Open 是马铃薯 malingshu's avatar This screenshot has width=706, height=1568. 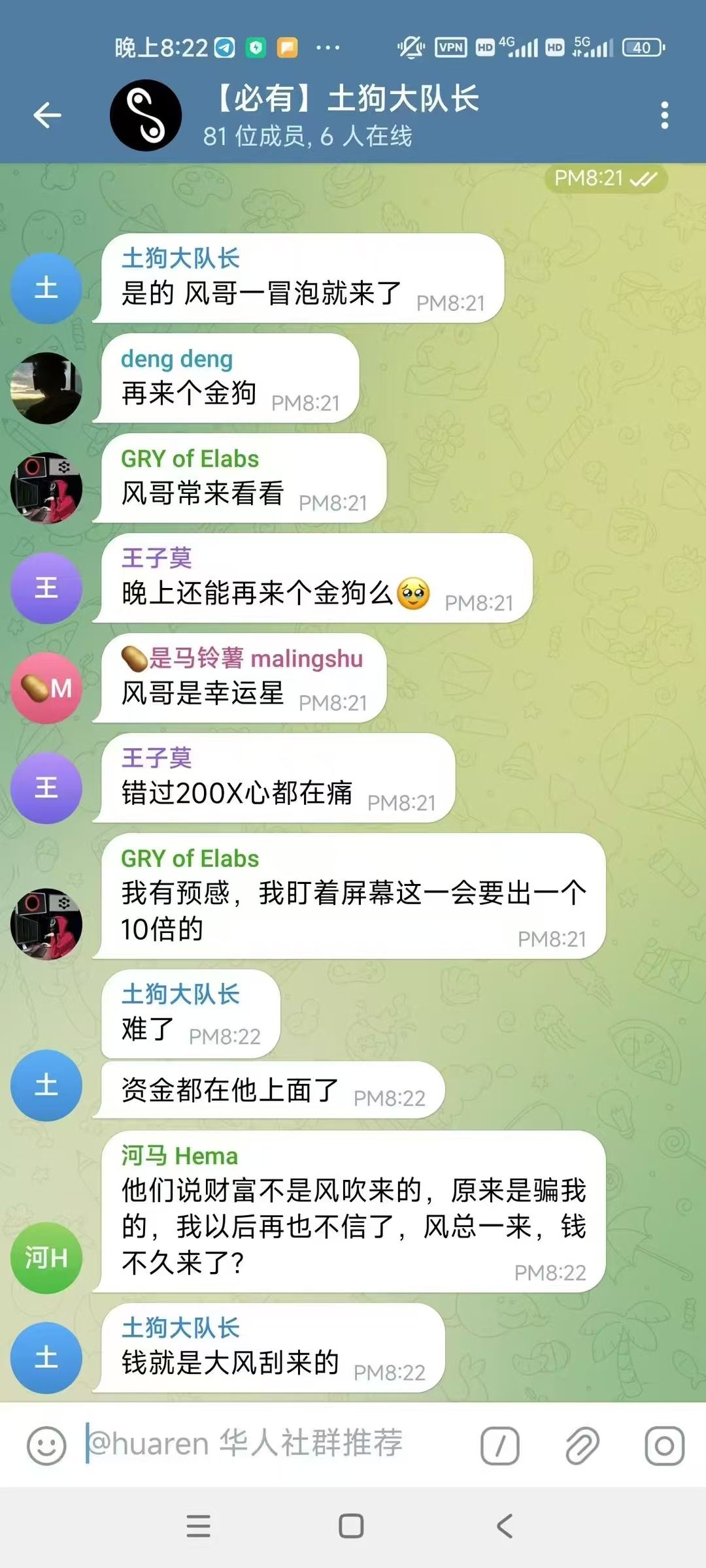[46, 688]
